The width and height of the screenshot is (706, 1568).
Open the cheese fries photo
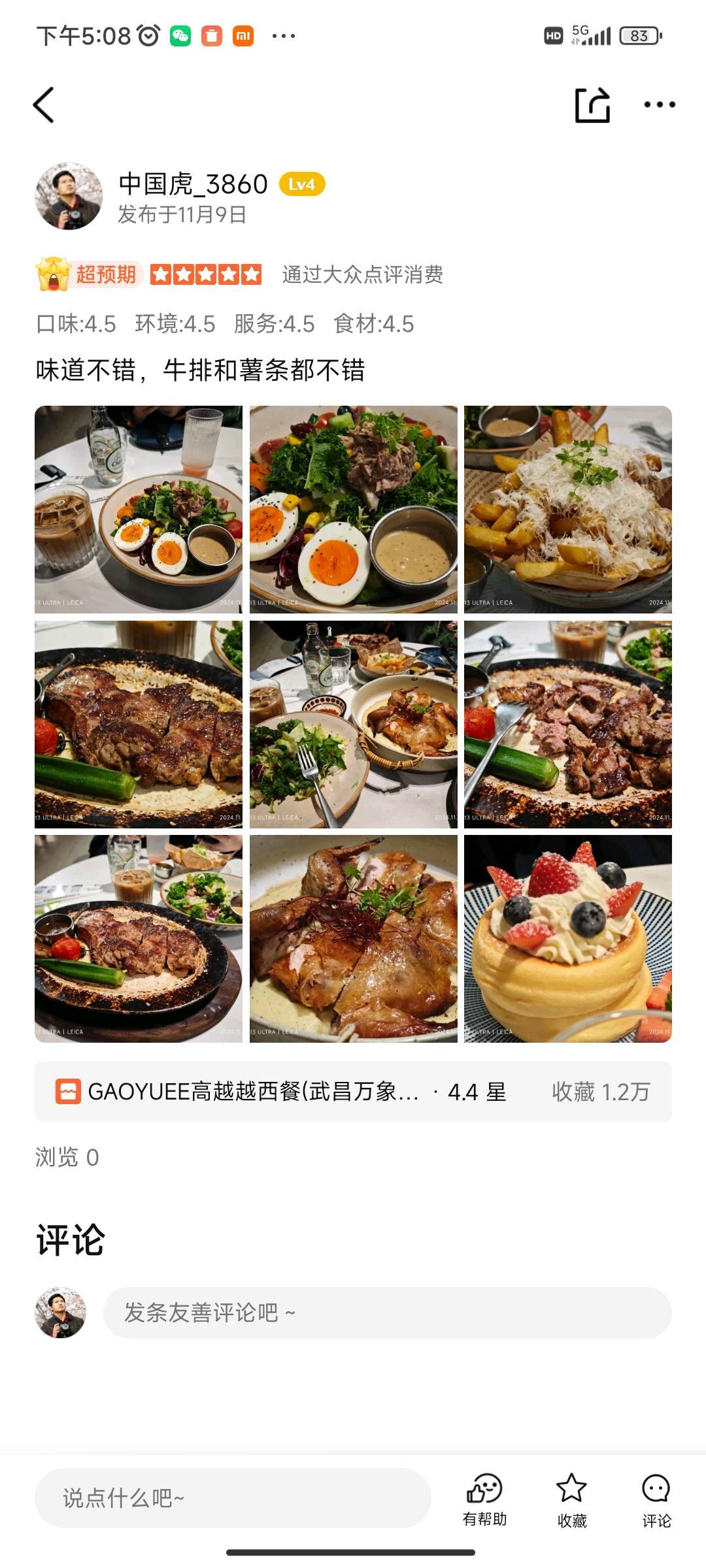[567, 509]
